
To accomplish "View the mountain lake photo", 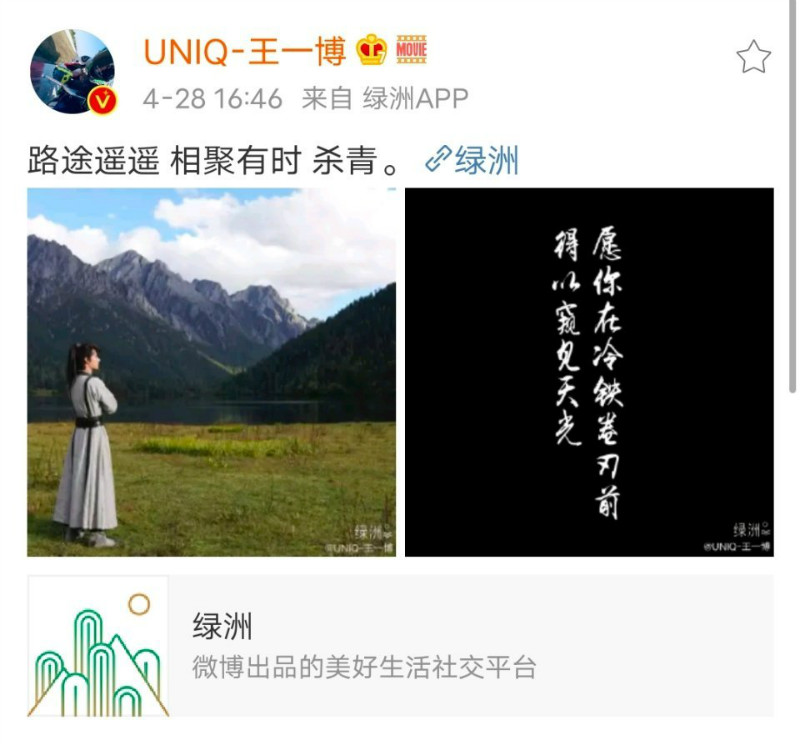I will pos(212,372).
